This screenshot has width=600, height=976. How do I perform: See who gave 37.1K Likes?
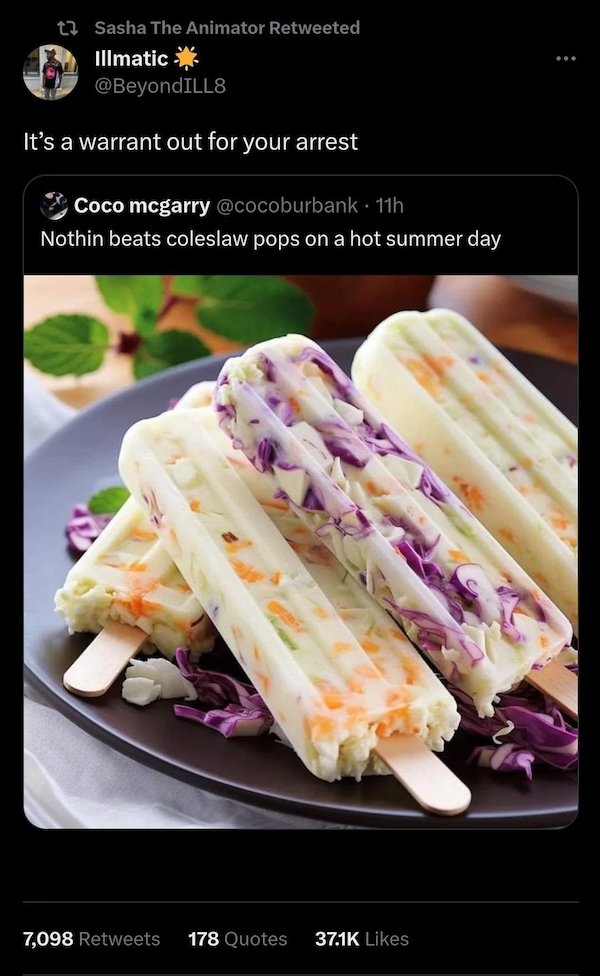click(x=361, y=939)
